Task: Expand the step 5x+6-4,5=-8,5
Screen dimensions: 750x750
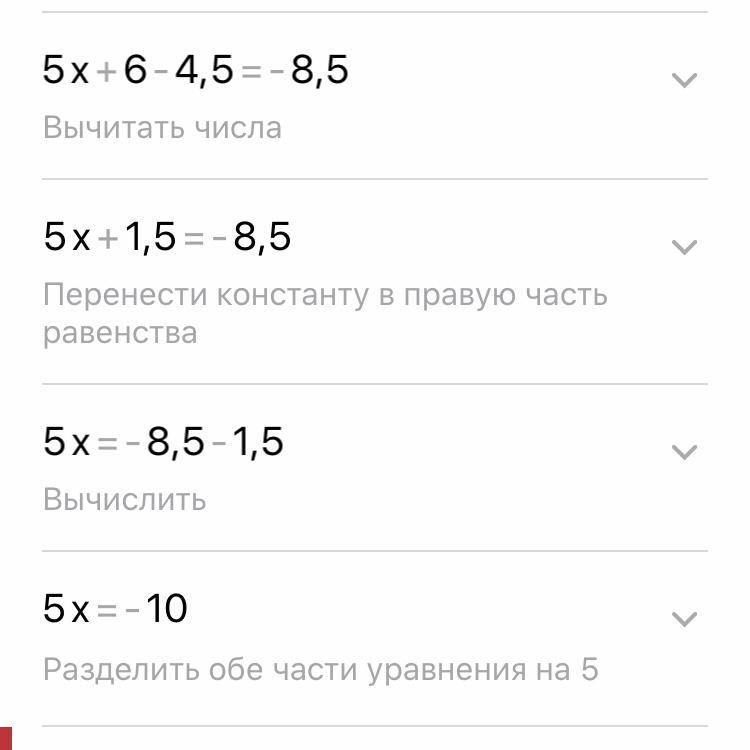Action: click(x=684, y=80)
